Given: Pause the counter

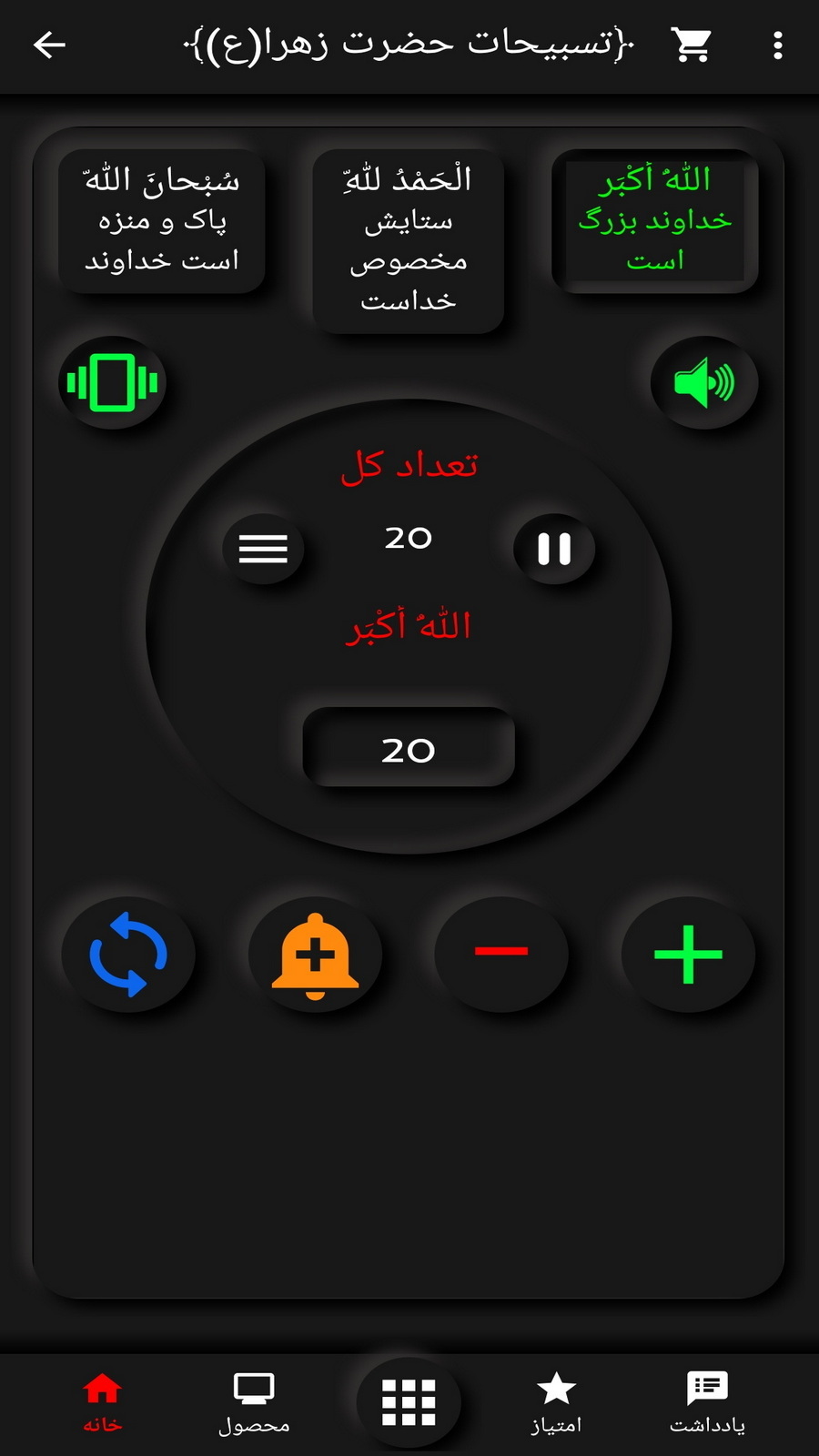Looking at the screenshot, I should tap(554, 548).
